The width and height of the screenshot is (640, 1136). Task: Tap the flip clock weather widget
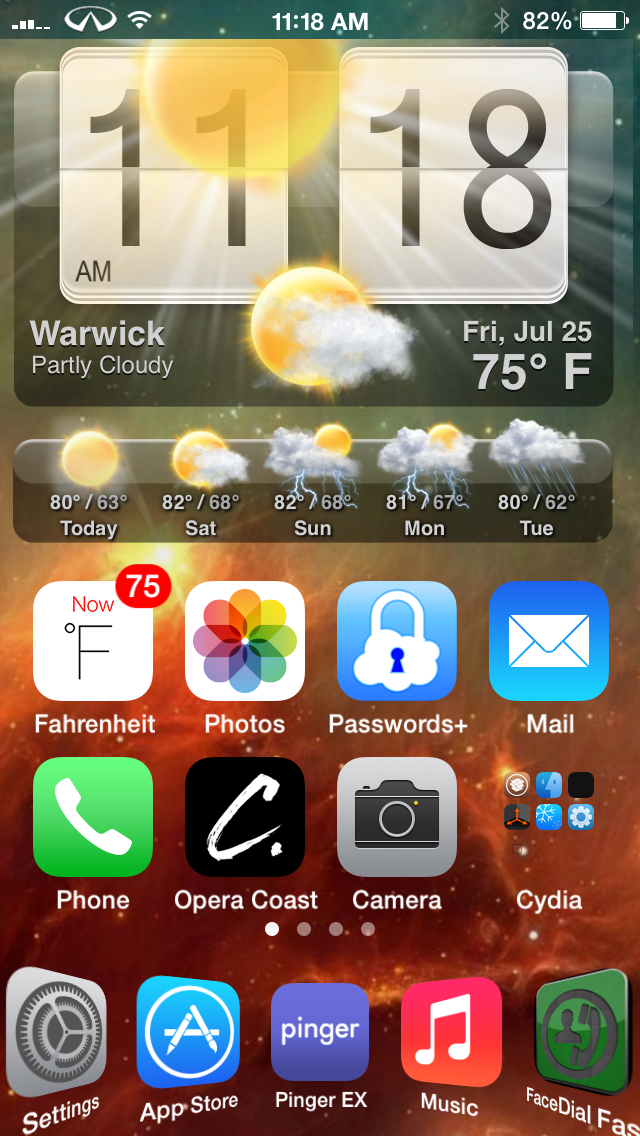313,227
